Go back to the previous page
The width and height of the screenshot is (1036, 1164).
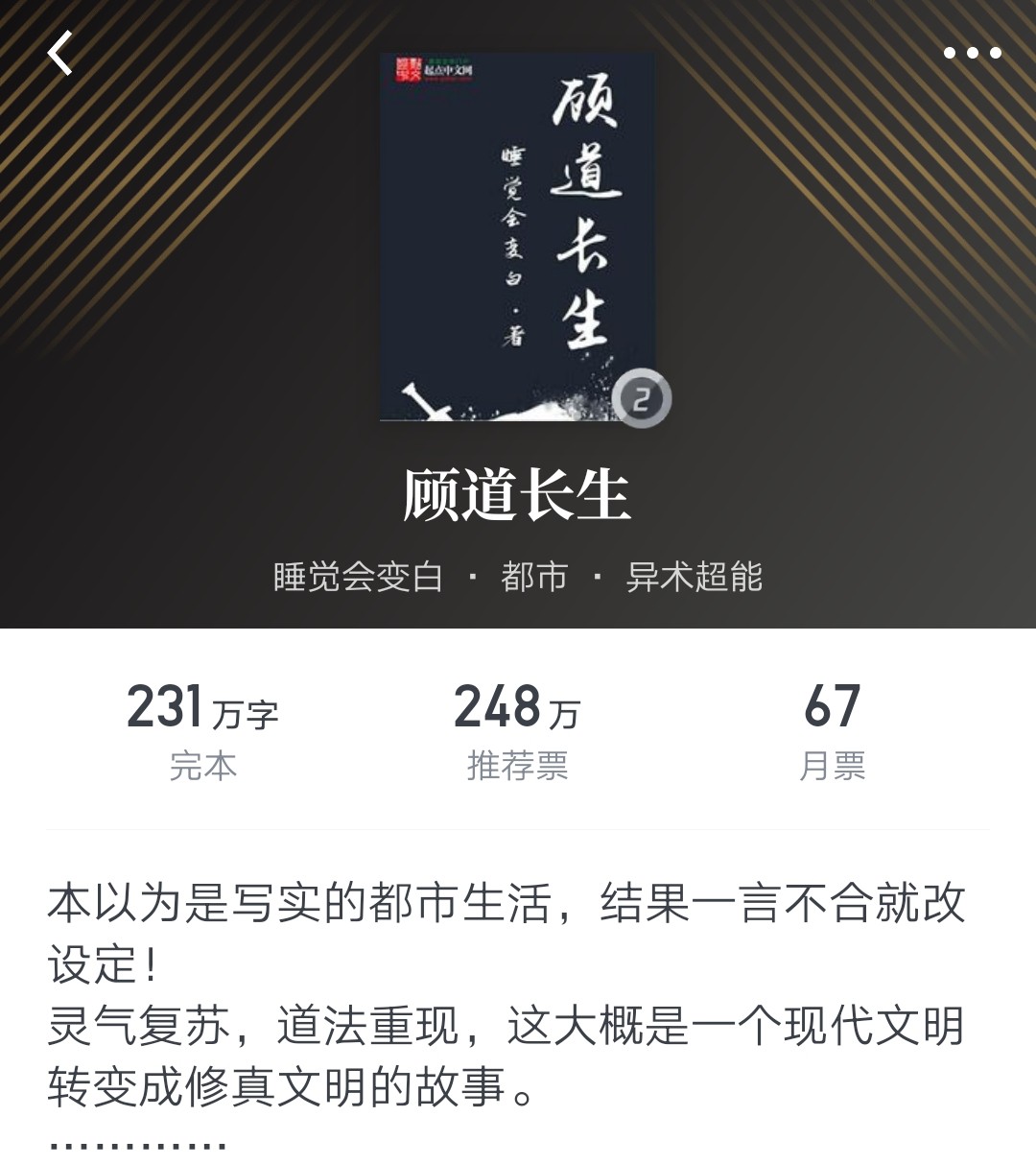60,53
